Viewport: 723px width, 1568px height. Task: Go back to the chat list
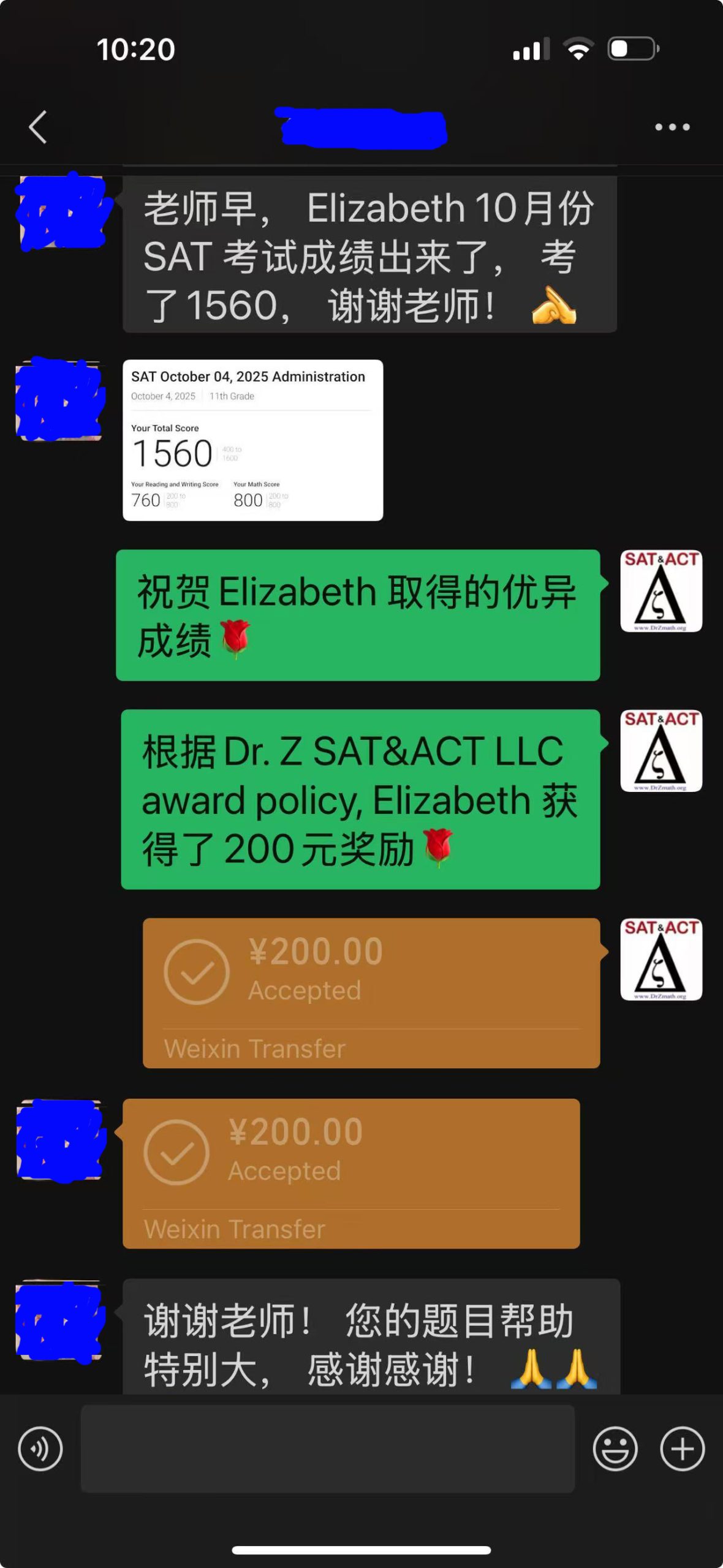click(38, 127)
